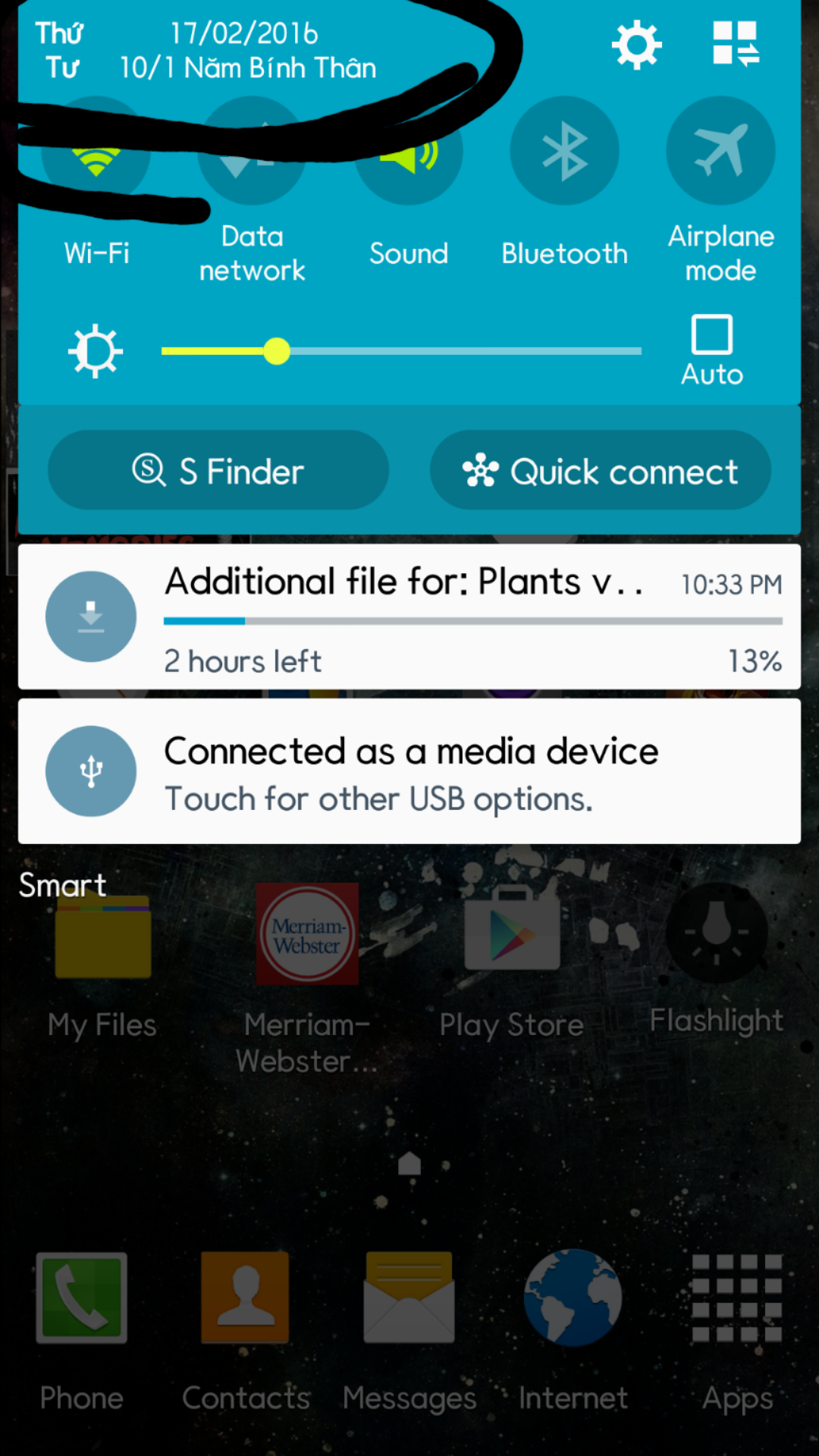
Task: Open the quick settings grid editor
Action: pos(735,43)
